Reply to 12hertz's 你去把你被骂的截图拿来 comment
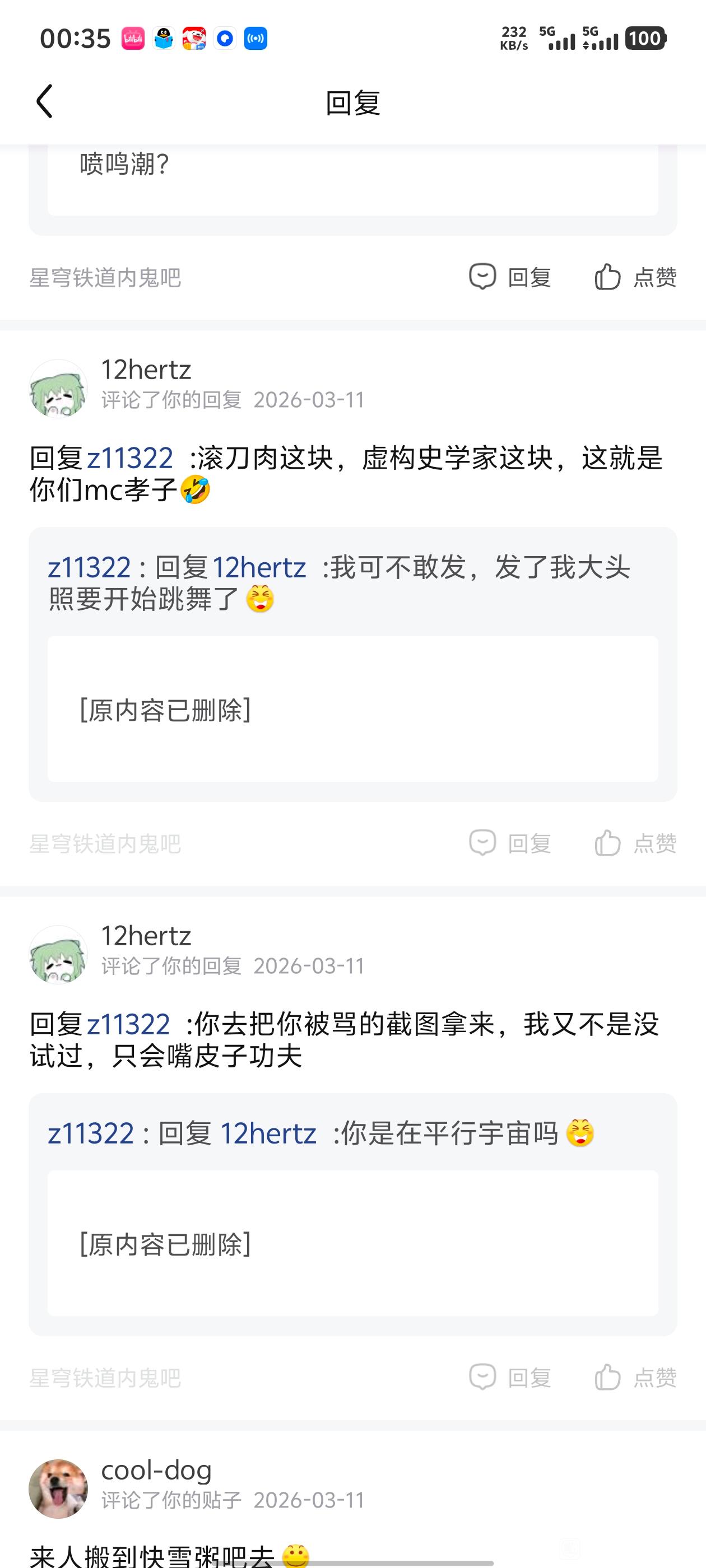This screenshot has height=1568, width=706. point(510,1378)
